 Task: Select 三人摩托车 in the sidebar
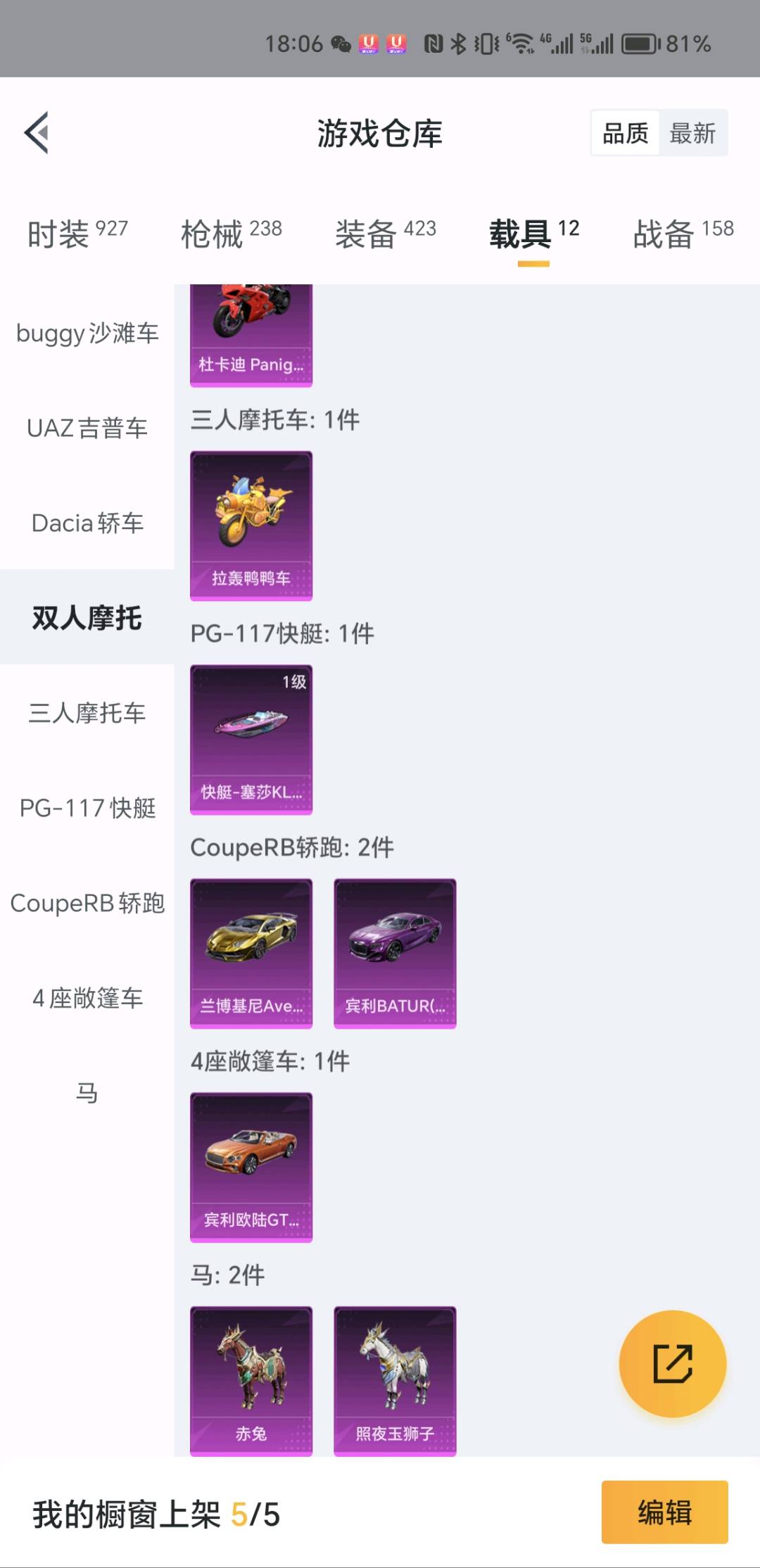click(x=87, y=713)
